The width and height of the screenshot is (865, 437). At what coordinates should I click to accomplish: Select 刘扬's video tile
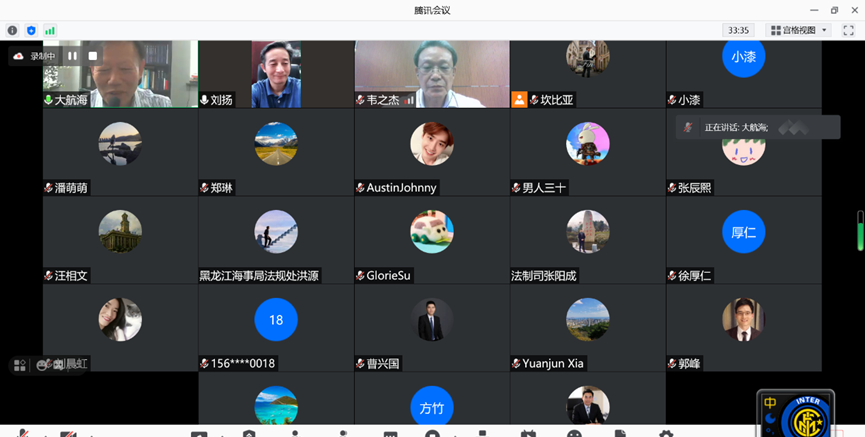pos(276,74)
